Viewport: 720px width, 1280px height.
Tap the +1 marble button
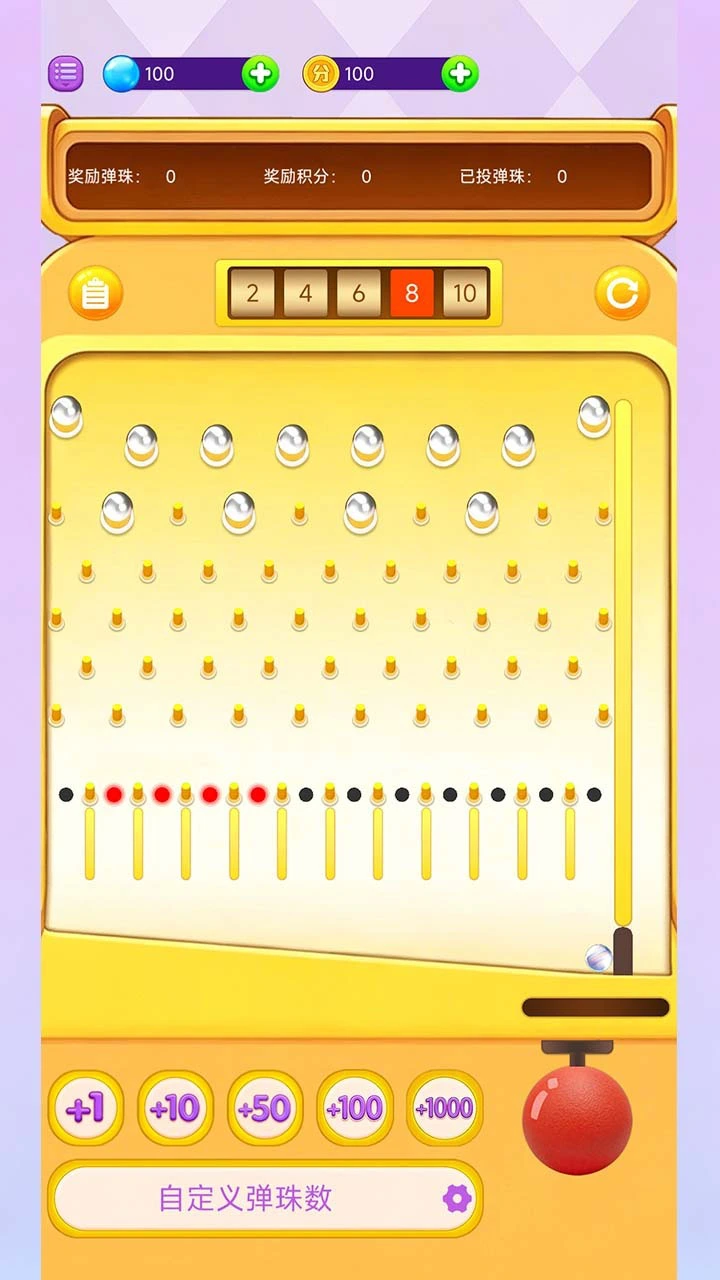(86, 1108)
